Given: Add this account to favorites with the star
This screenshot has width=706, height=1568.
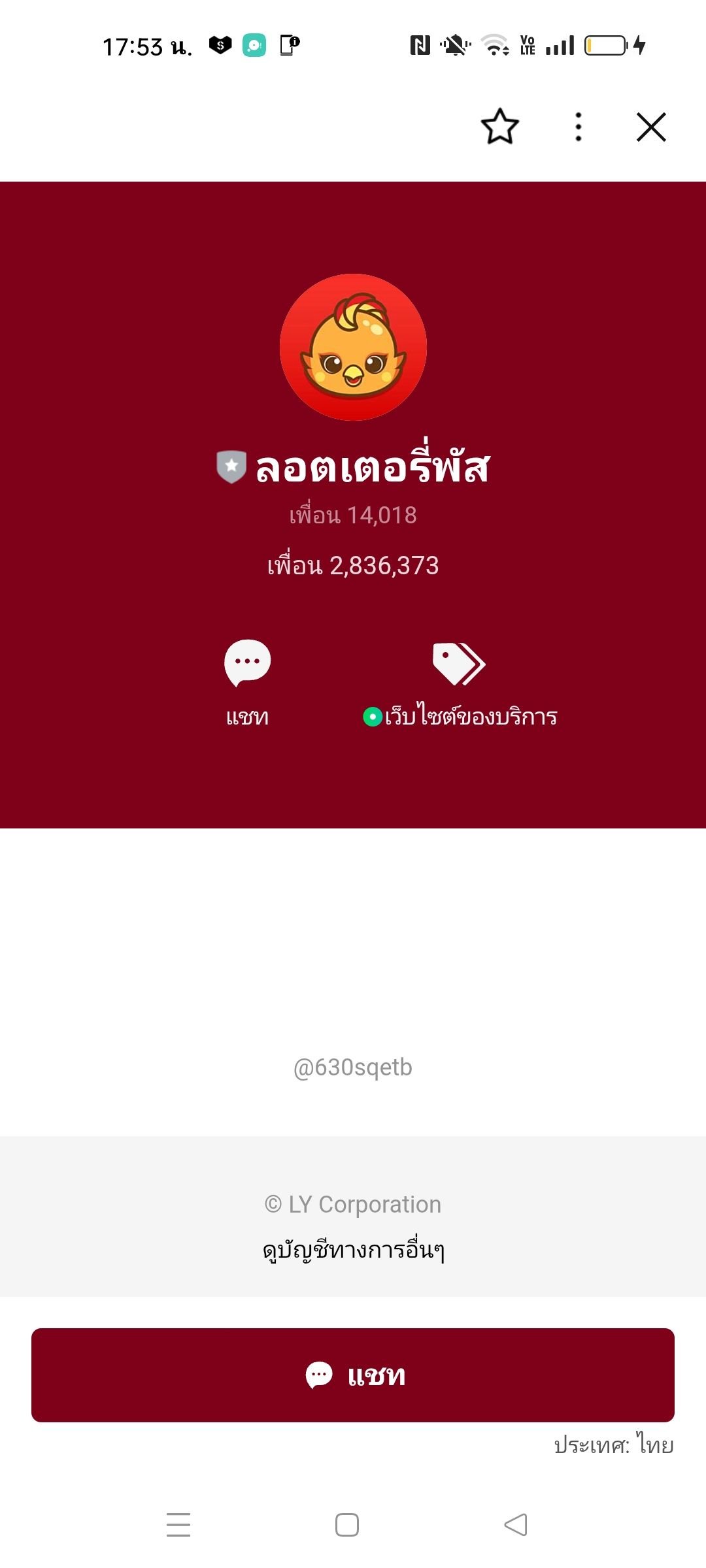Looking at the screenshot, I should point(500,127).
